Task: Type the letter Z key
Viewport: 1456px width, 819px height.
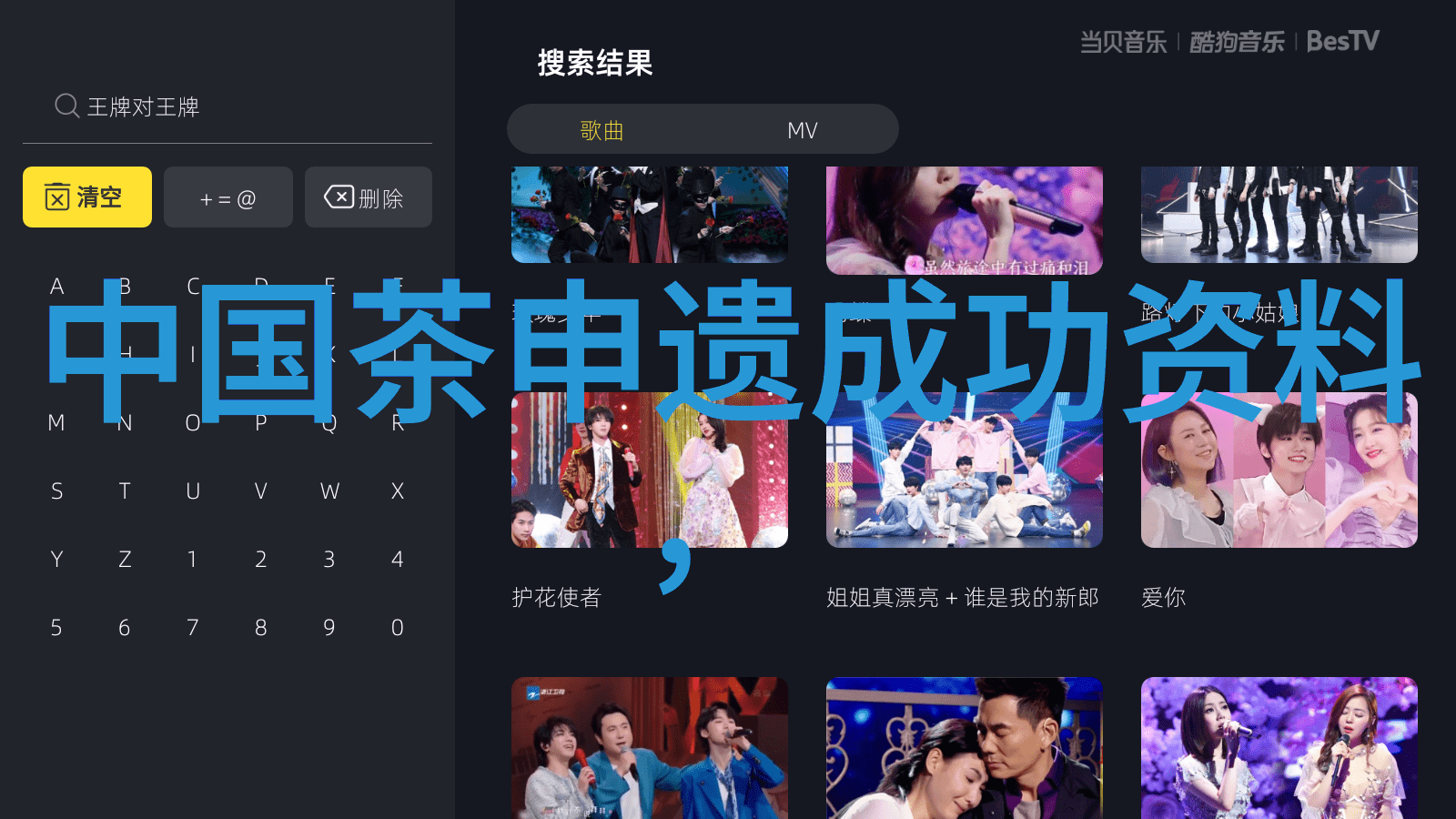Action: tap(125, 560)
